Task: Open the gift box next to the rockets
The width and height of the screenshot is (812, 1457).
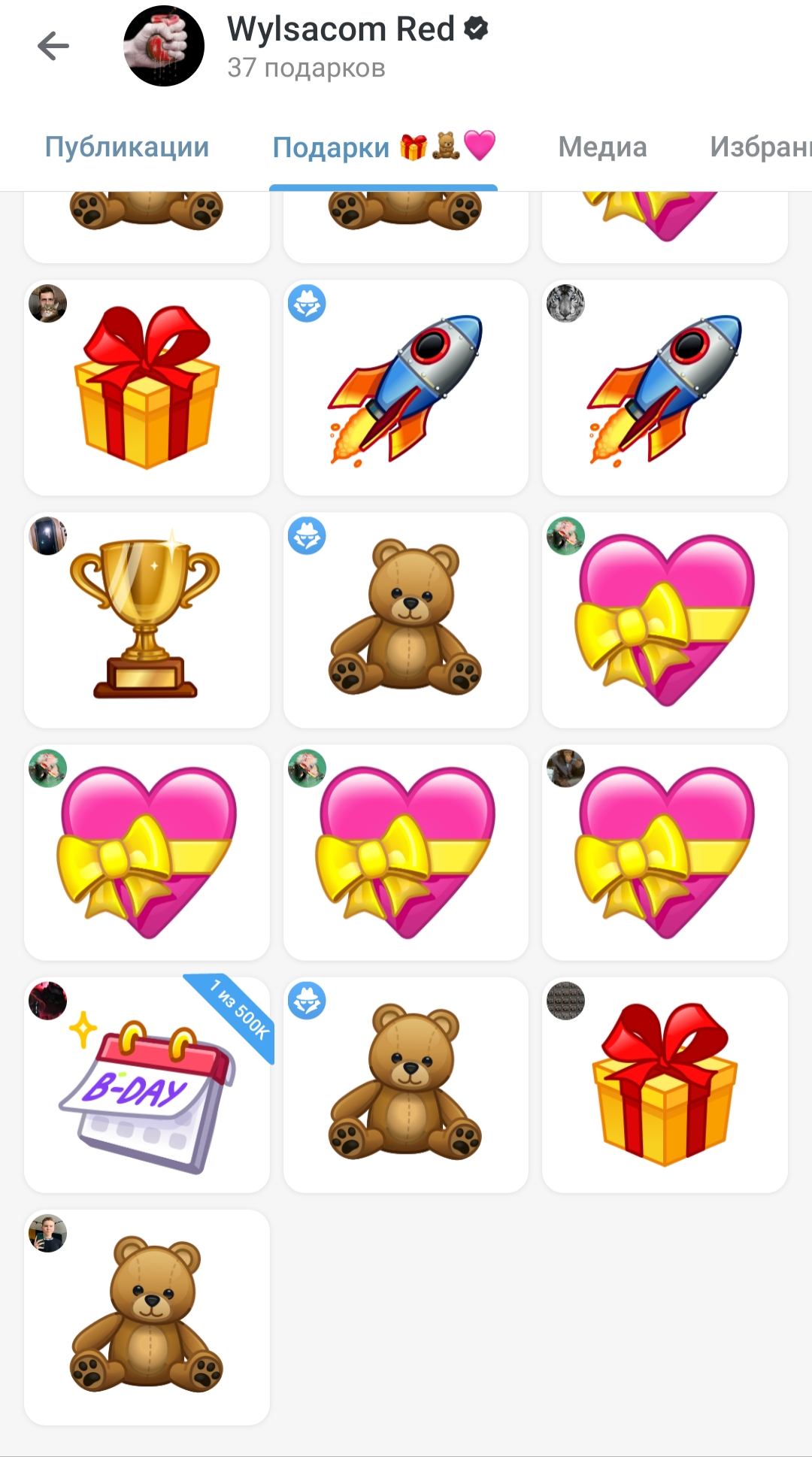Action: point(147,388)
